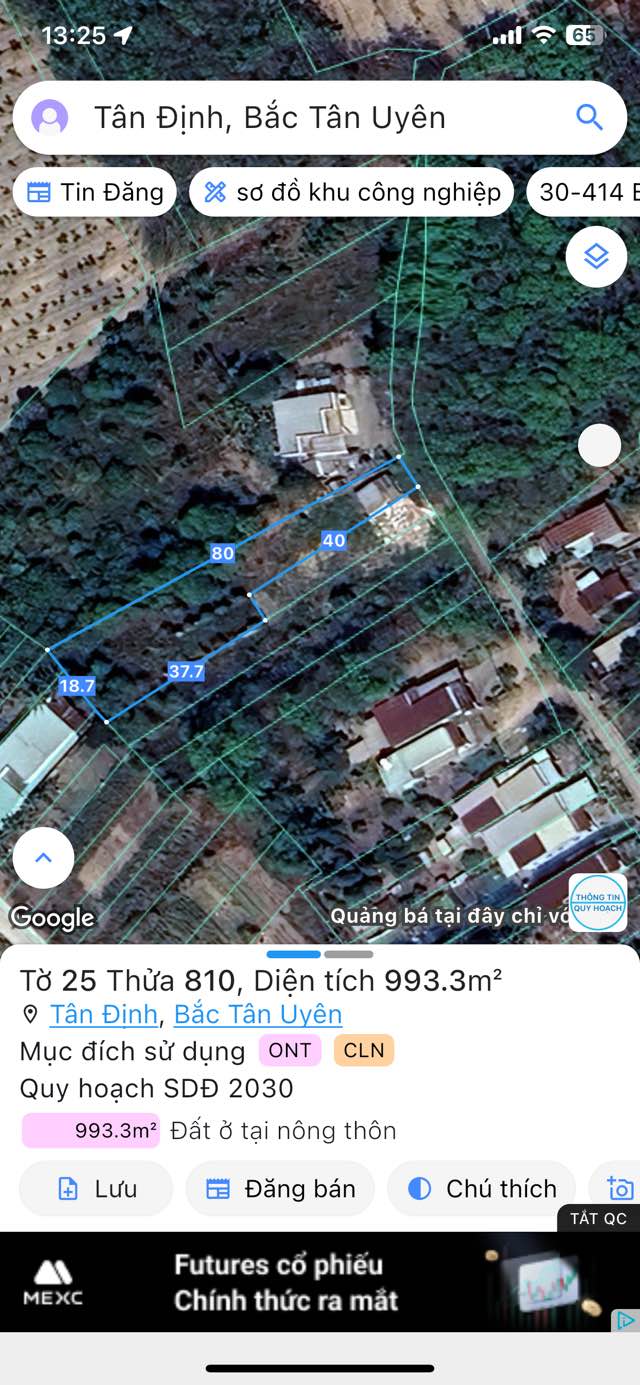Save this plot with Lưu
Viewport: 640px width, 1385px height.
pyautogui.click(x=97, y=1189)
